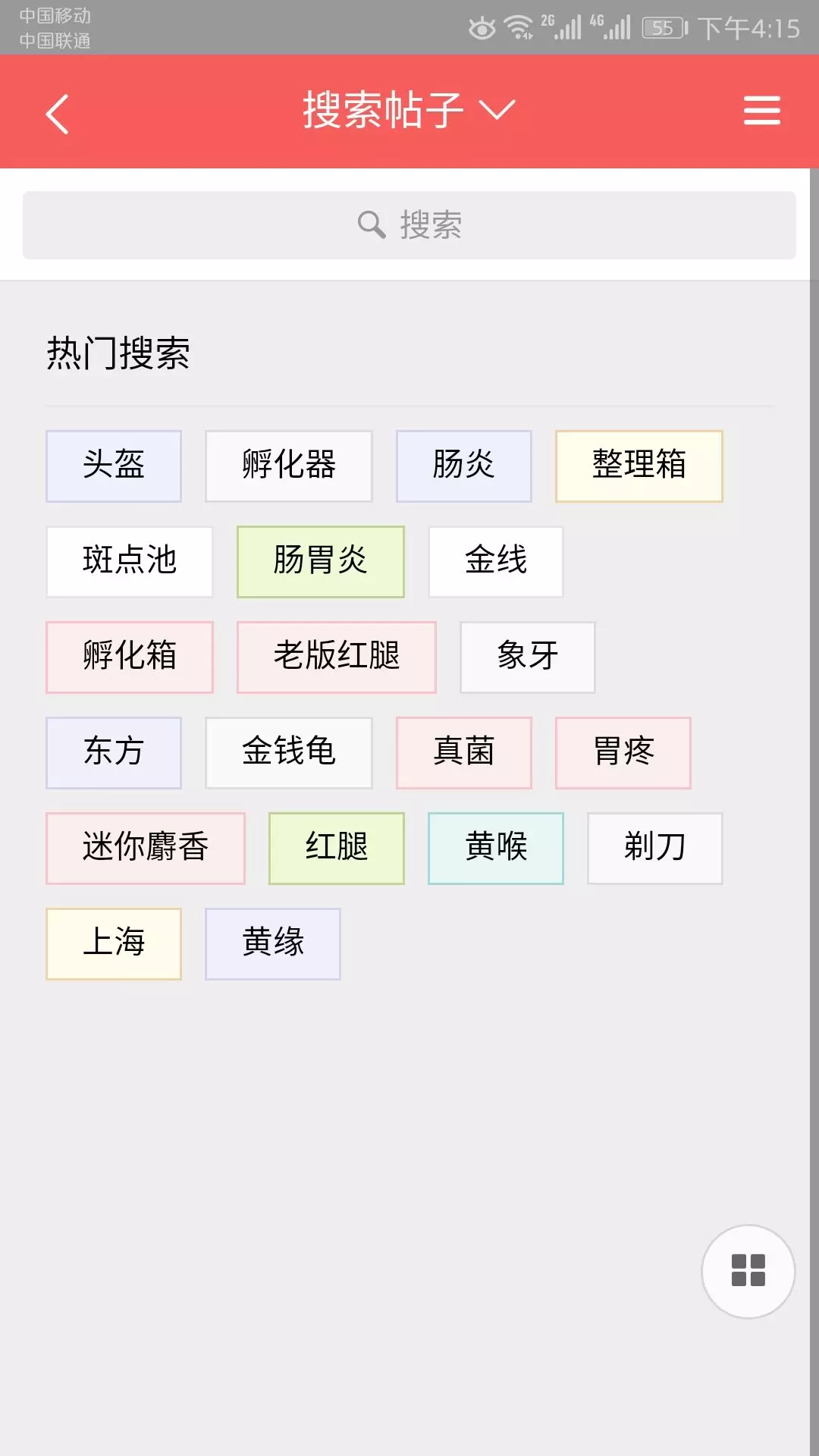Screen dimensions: 819x1456
Task: Search for 金线
Action: tap(495, 562)
